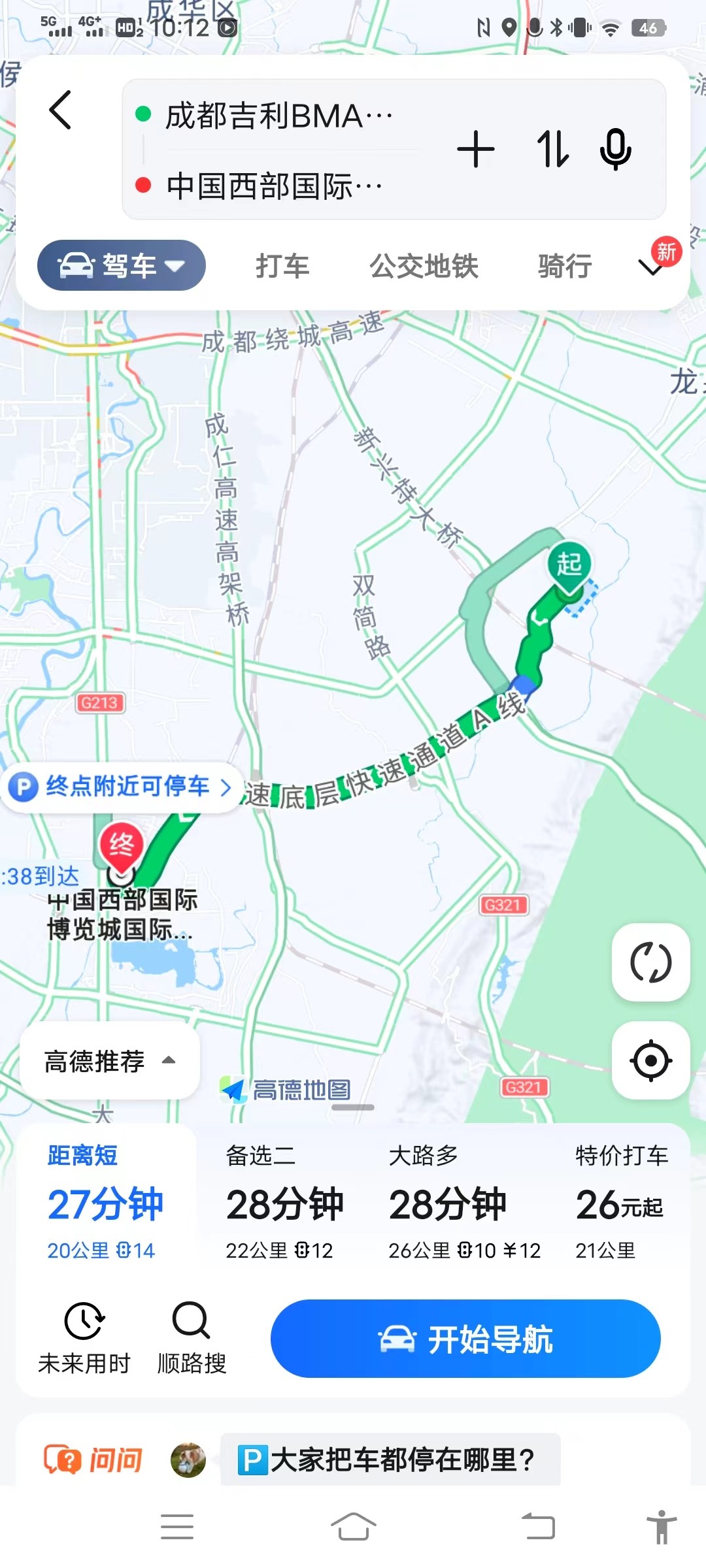Edit the destination 中国西部国际

(275, 186)
